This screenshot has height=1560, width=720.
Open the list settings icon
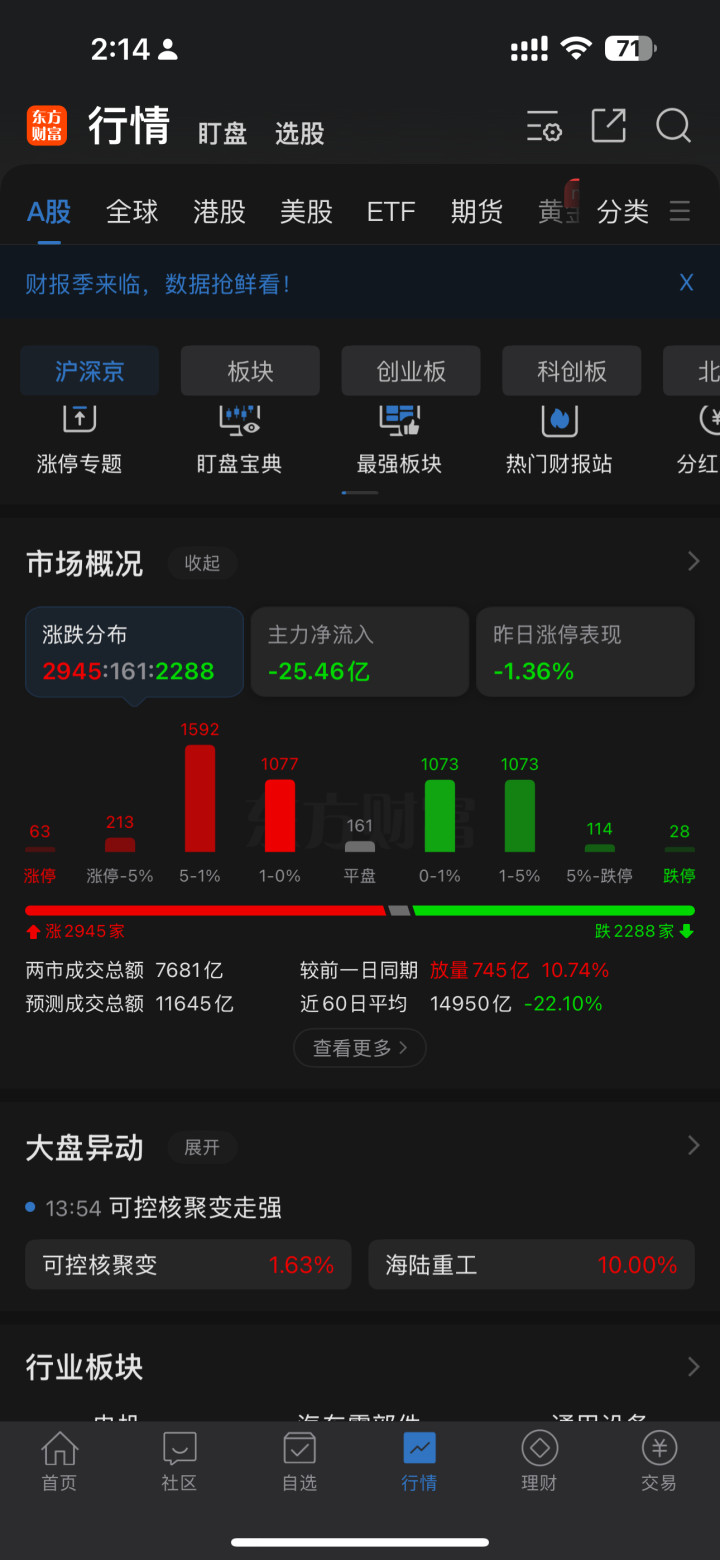pyautogui.click(x=544, y=126)
